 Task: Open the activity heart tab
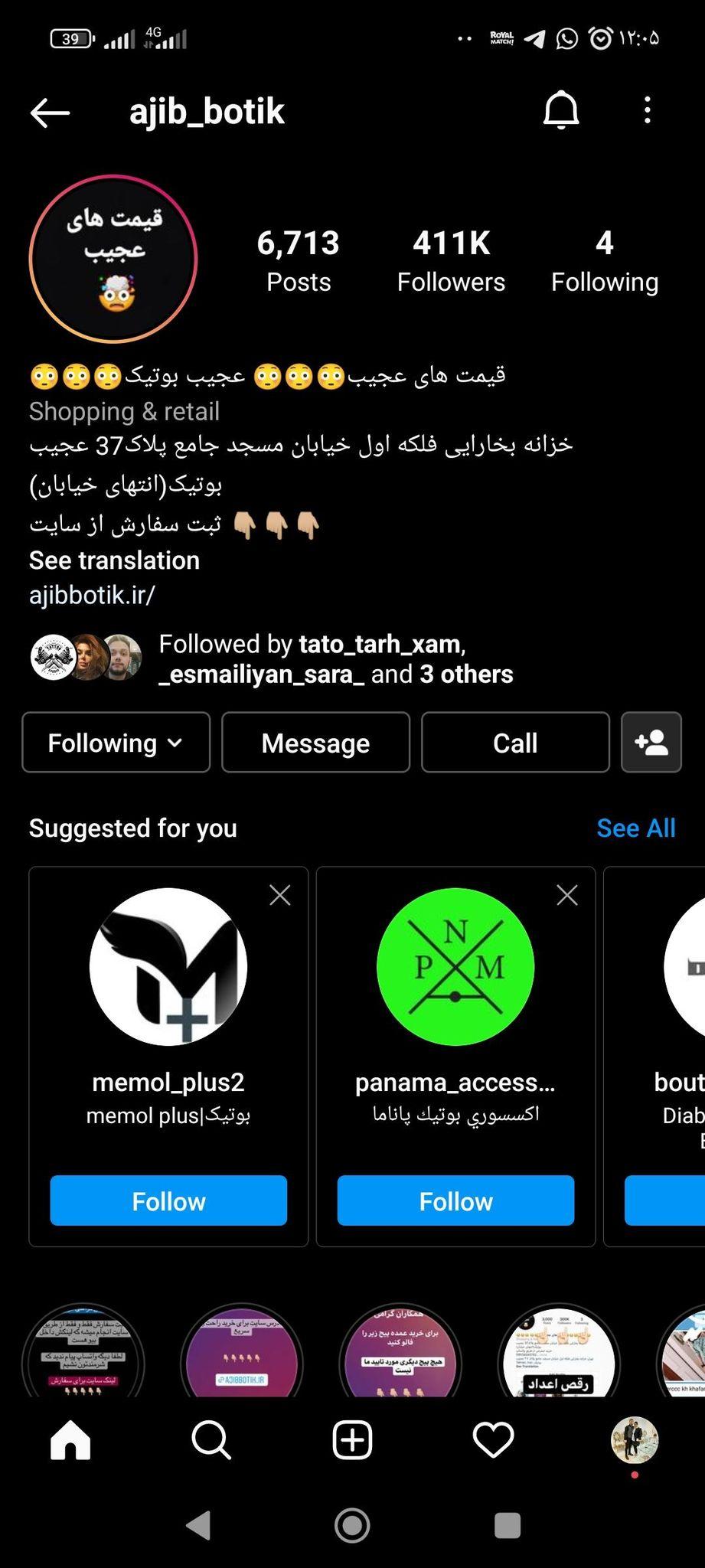coord(493,1440)
